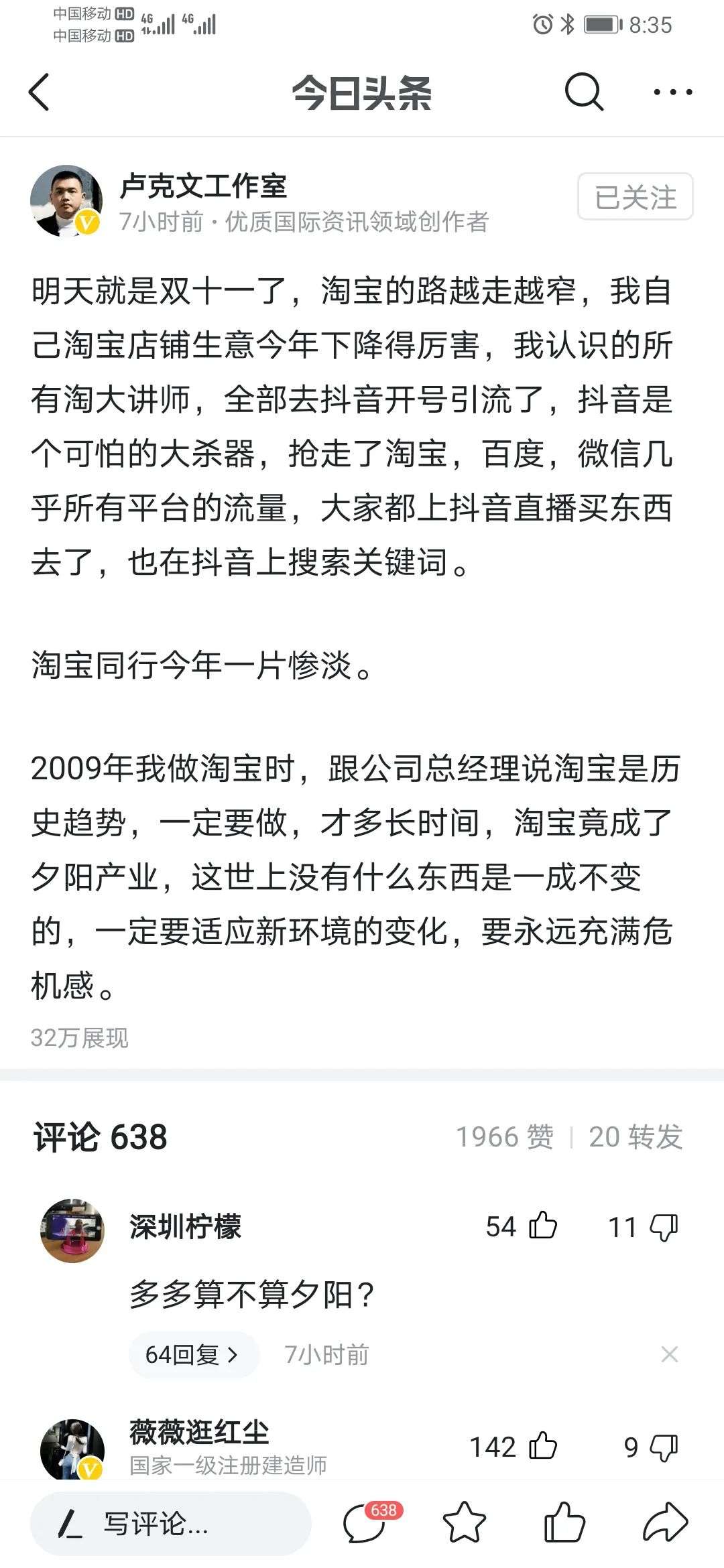The height and width of the screenshot is (1568, 724).
Task: View the 20 转发 reposts
Action: 636,1137
